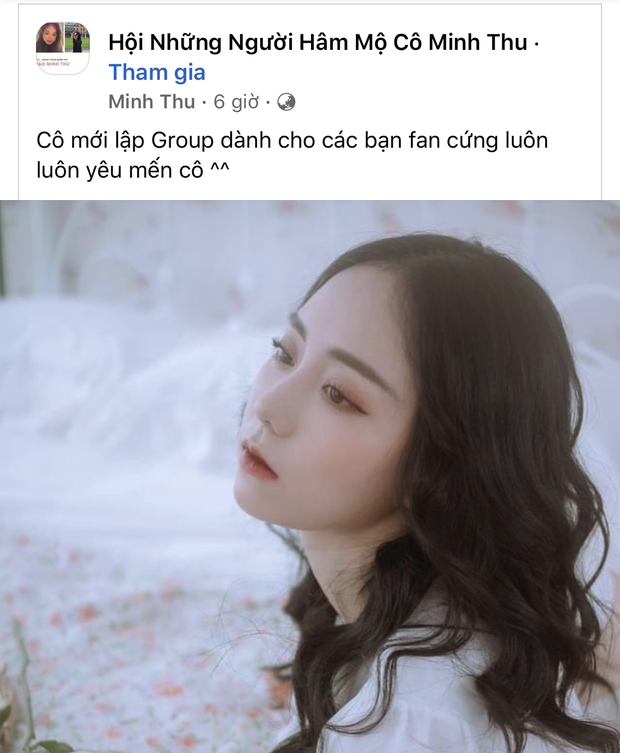The width and height of the screenshot is (620, 753).
Task: Open the group Hội Những Người Hâm Mộ Cô Minh Thu
Action: point(318,43)
